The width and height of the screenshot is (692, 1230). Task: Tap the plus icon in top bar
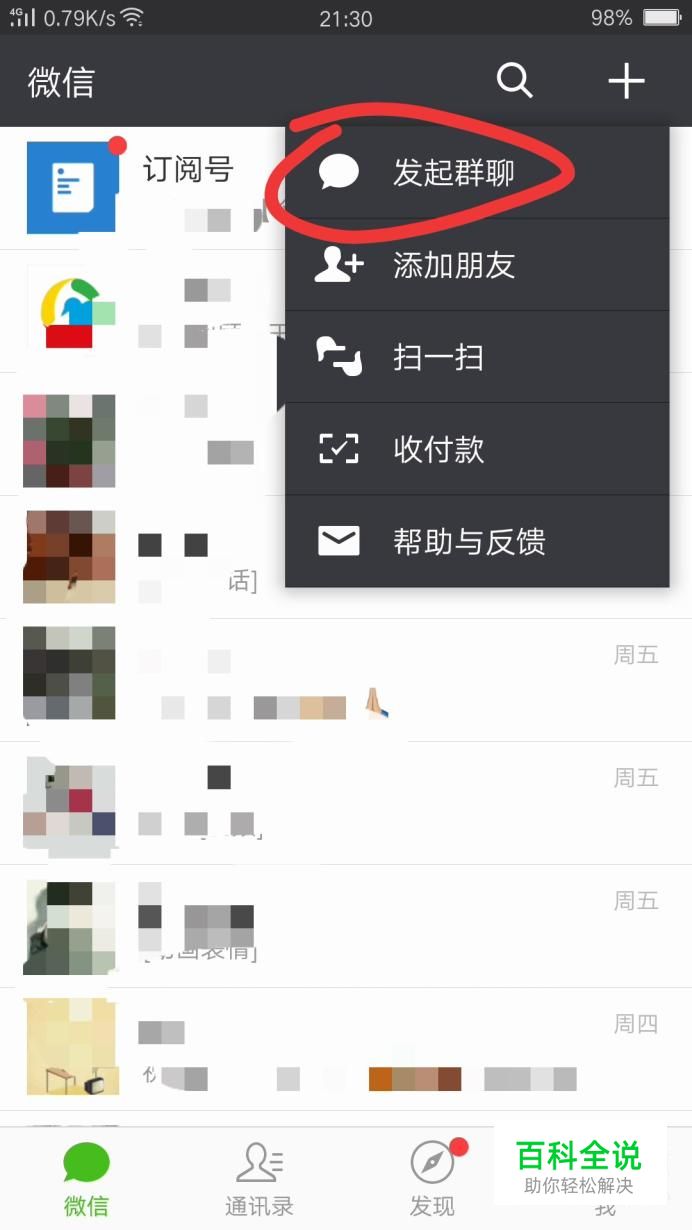(x=626, y=80)
